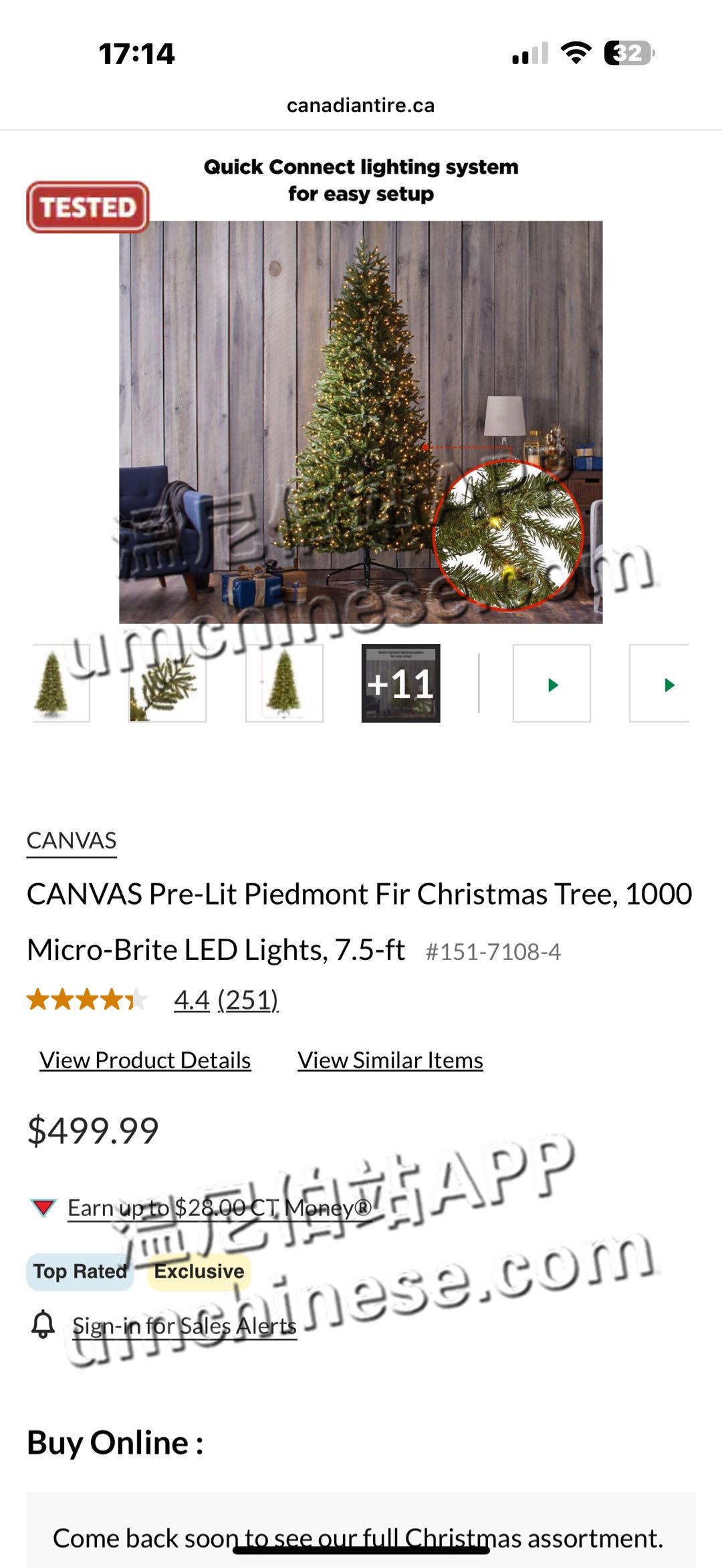722x1568 pixels.
Task: View Product Details
Action: tap(145, 1060)
